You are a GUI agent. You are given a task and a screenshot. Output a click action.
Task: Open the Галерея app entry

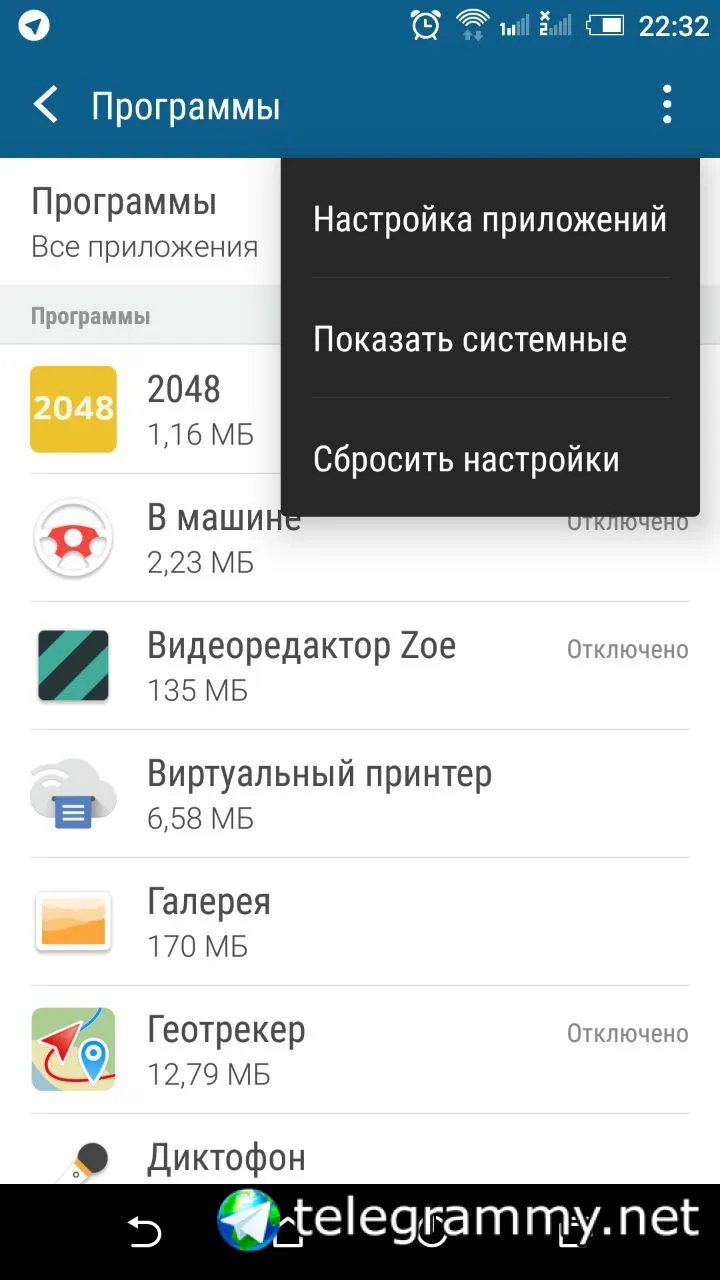[210, 922]
